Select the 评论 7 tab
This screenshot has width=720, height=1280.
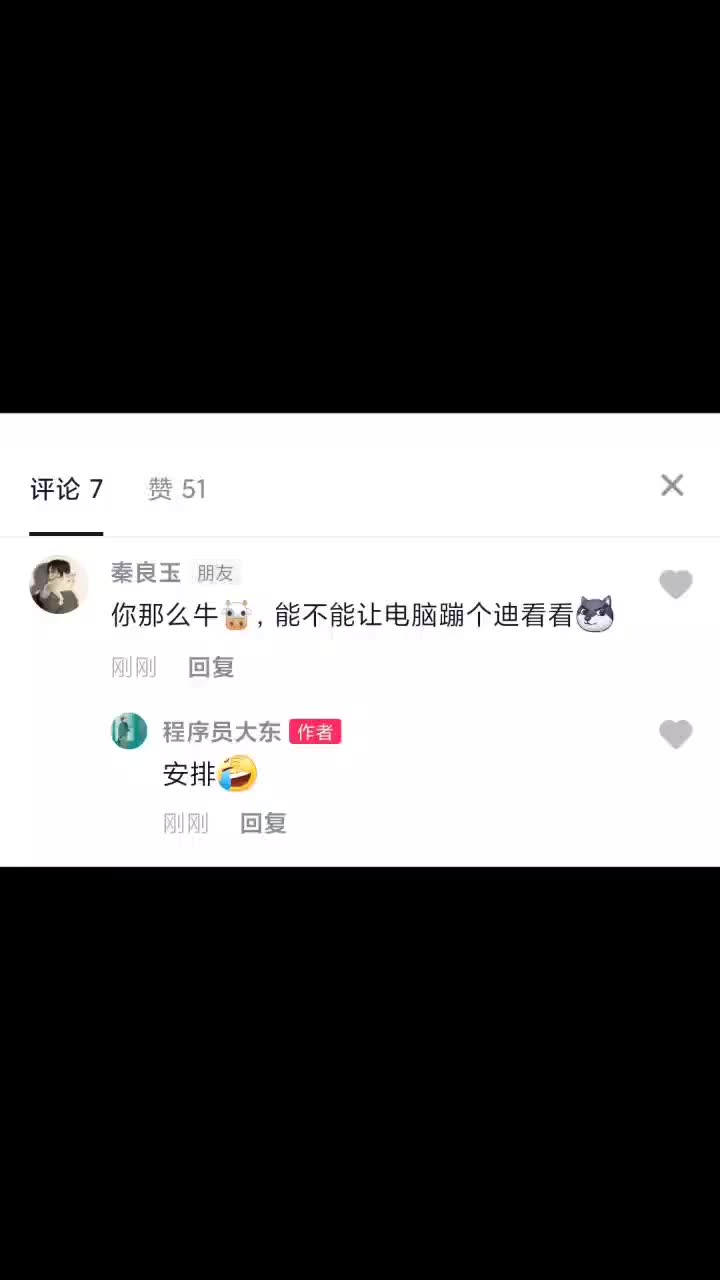66,489
